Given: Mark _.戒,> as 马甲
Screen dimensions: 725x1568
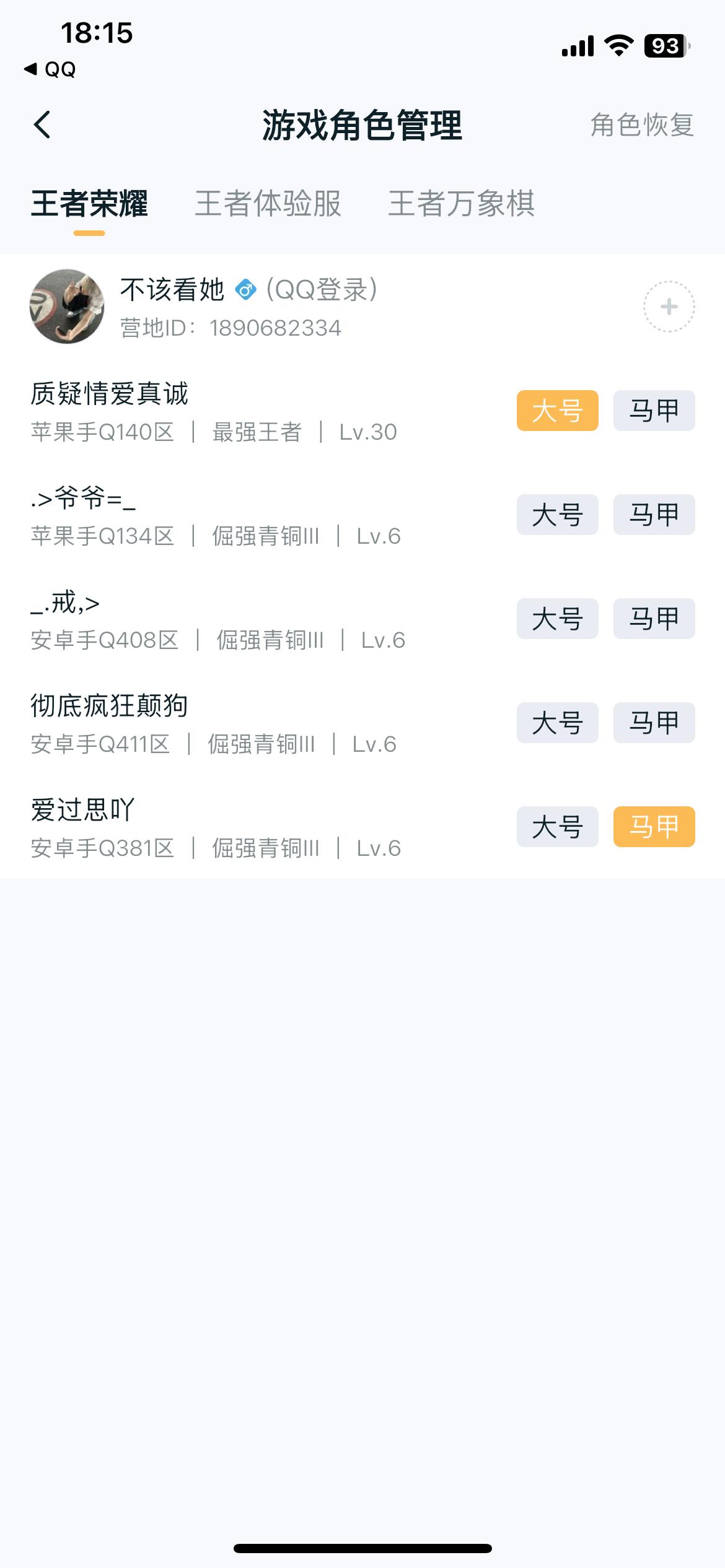Looking at the screenshot, I should tap(654, 618).
